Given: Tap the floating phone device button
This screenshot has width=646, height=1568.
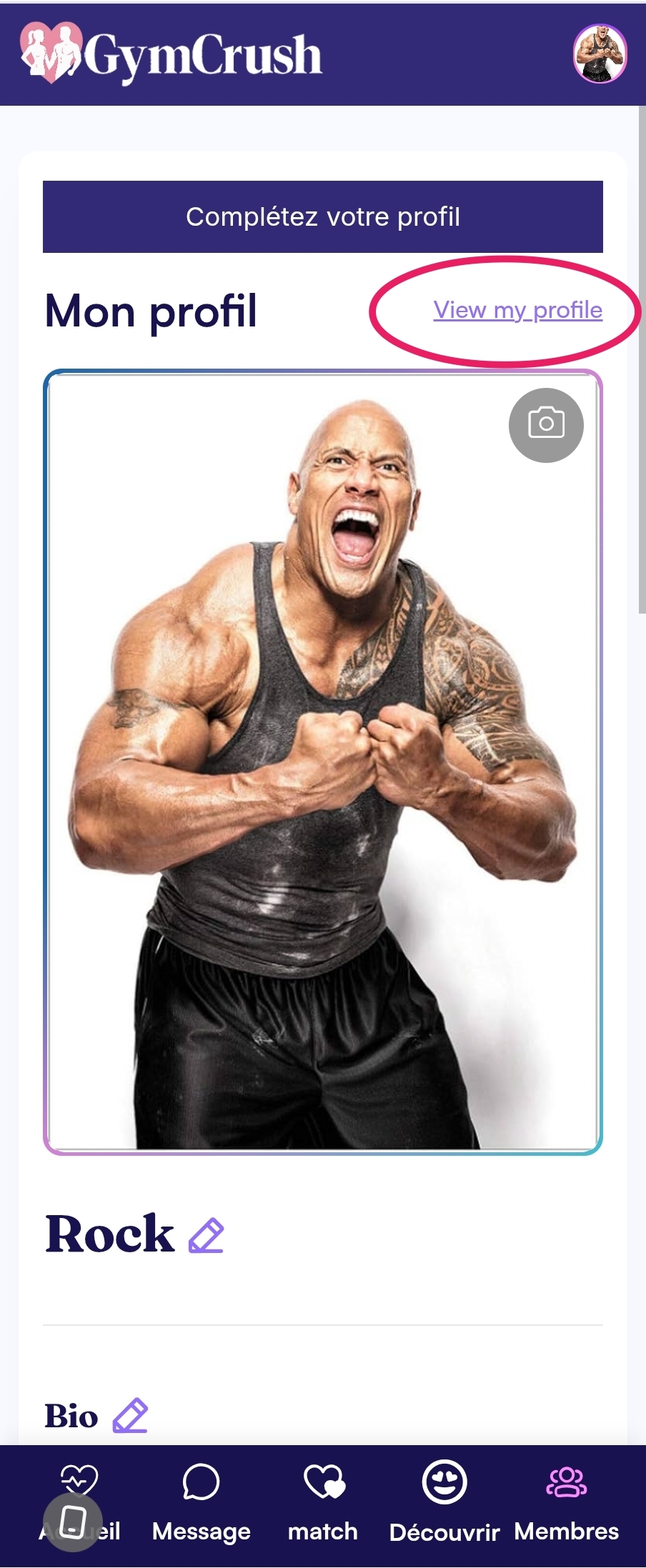Looking at the screenshot, I should coord(72,1522).
